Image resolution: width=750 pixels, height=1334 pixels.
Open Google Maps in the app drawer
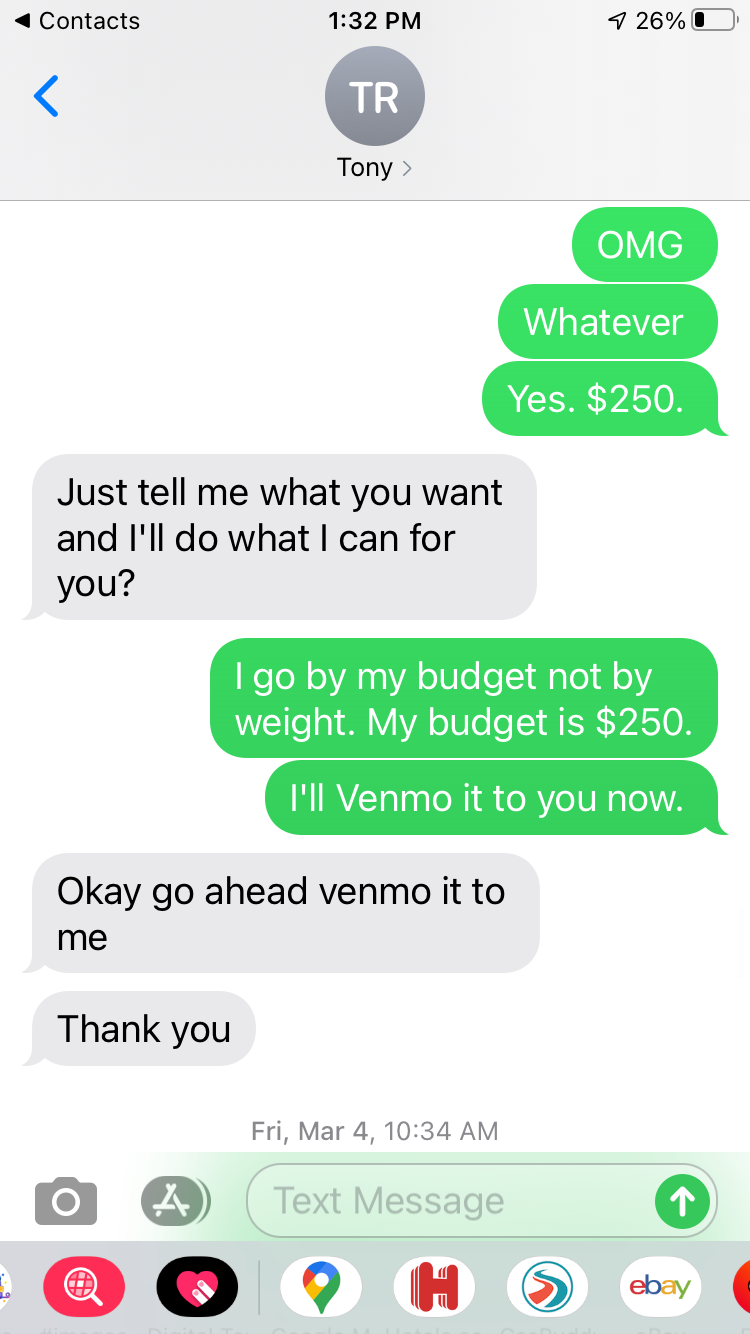pos(321,1286)
